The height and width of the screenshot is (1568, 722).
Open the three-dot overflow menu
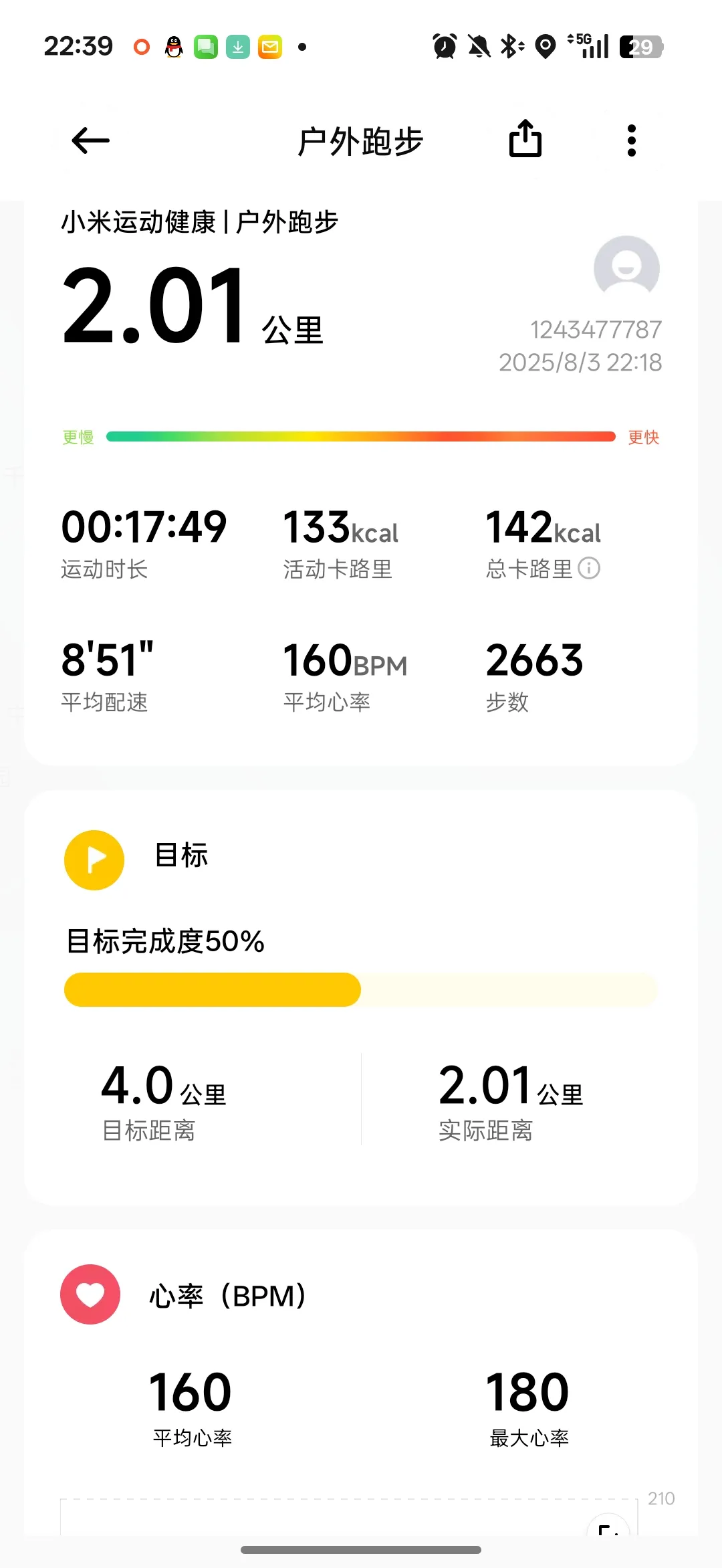coord(632,140)
